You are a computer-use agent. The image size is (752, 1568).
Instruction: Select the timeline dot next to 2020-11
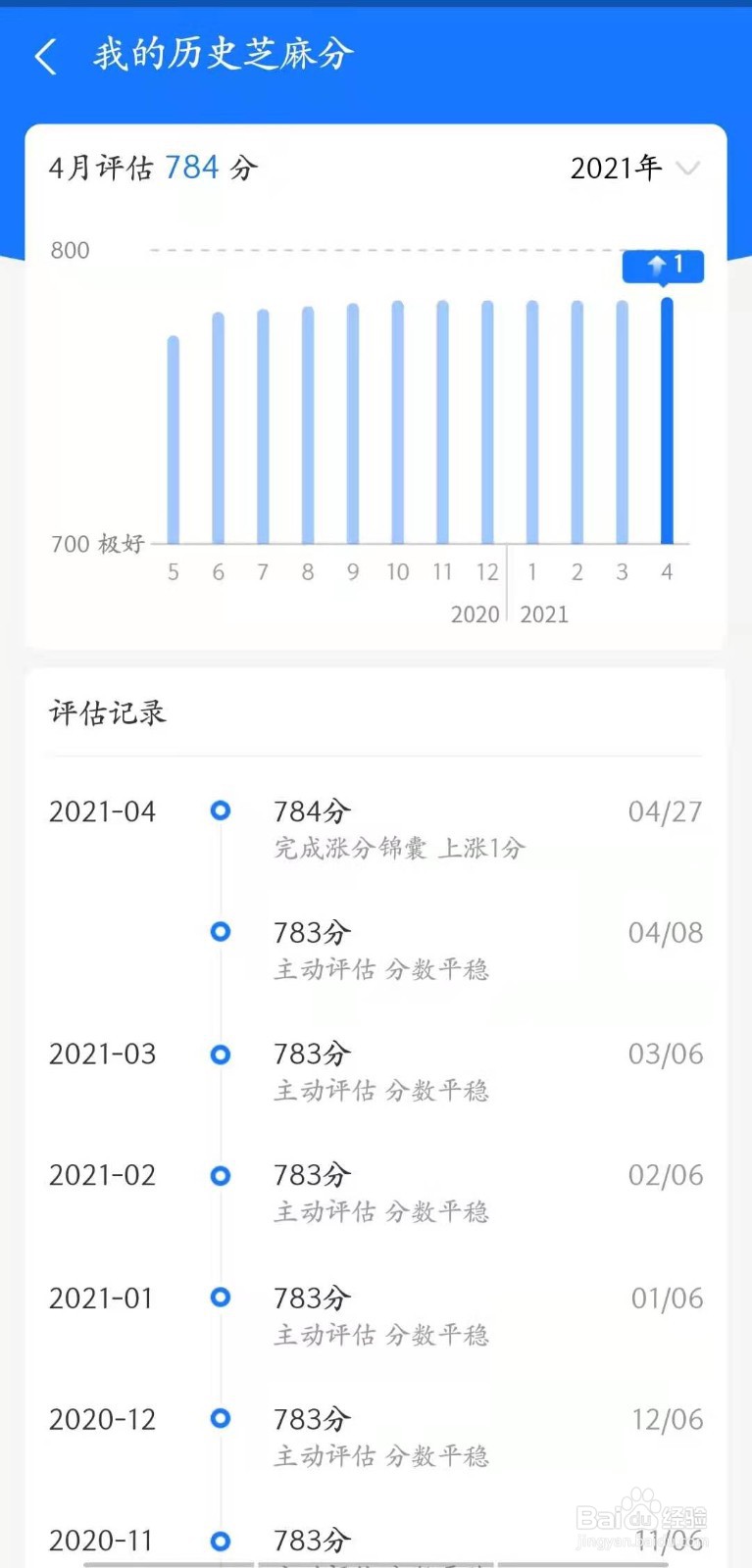coord(220,1541)
